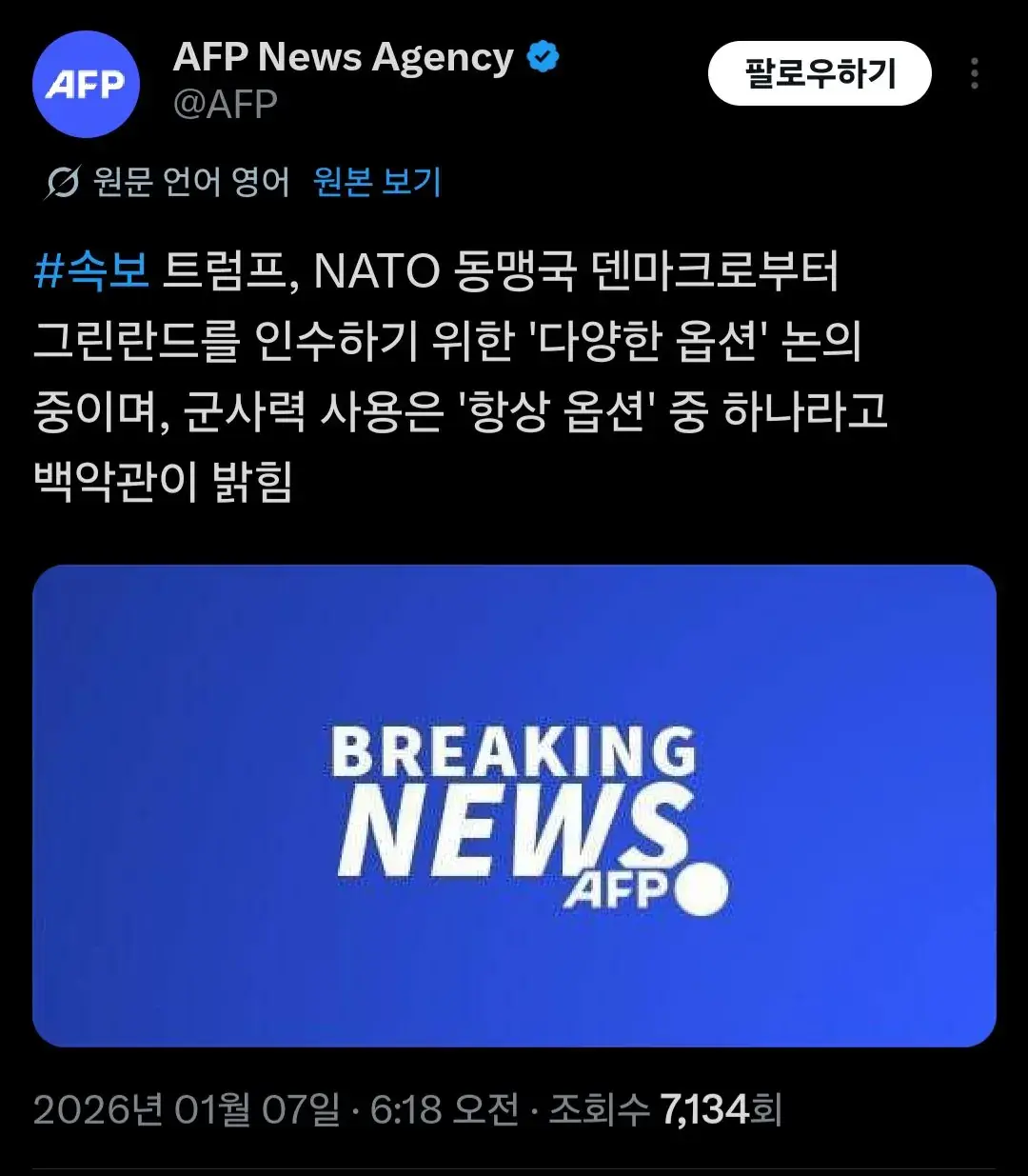Open the AFP profile avatar
Image resolution: width=1028 pixels, height=1176 pixels.
coord(86,85)
